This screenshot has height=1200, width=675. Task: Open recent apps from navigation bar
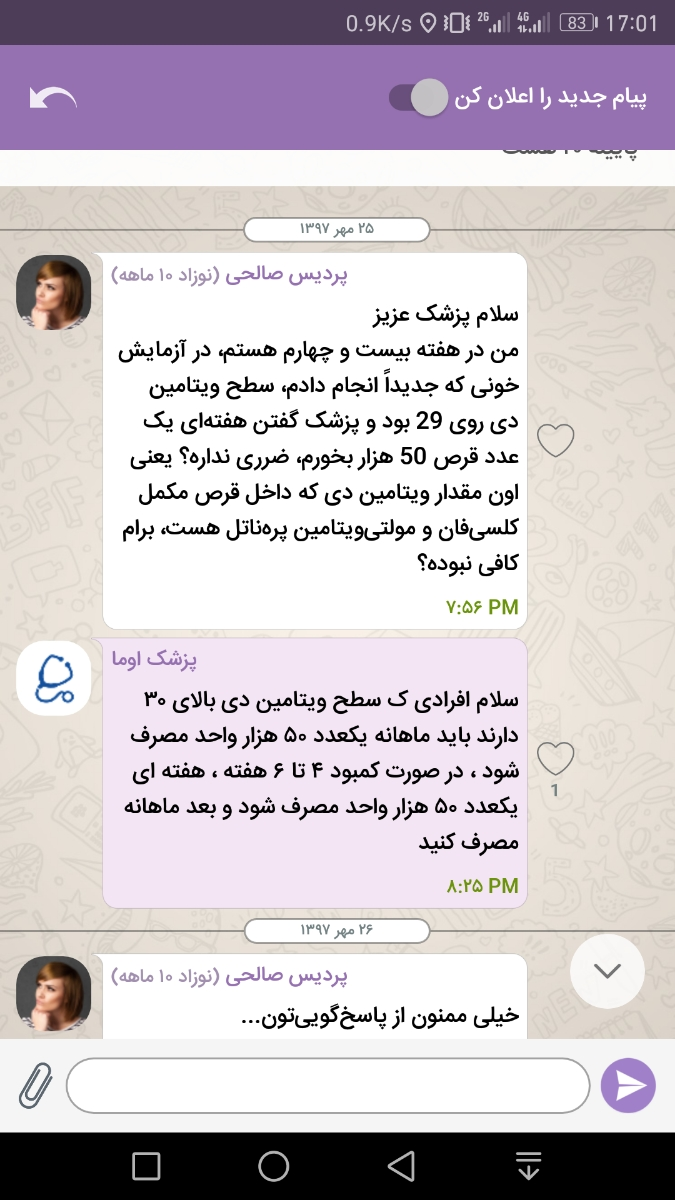(x=146, y=1166)
